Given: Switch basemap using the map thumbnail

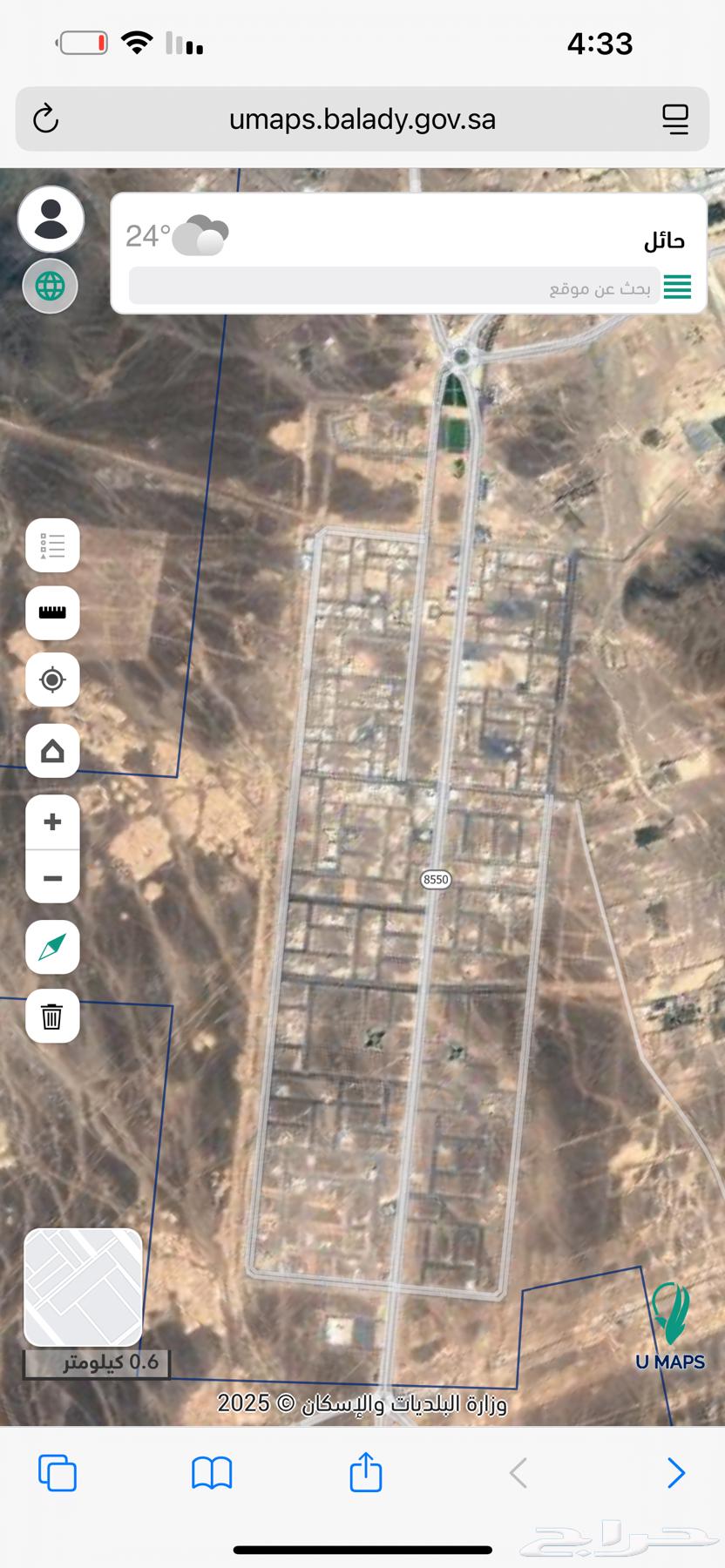Looking at the screenshot, I should point(83,1287).
